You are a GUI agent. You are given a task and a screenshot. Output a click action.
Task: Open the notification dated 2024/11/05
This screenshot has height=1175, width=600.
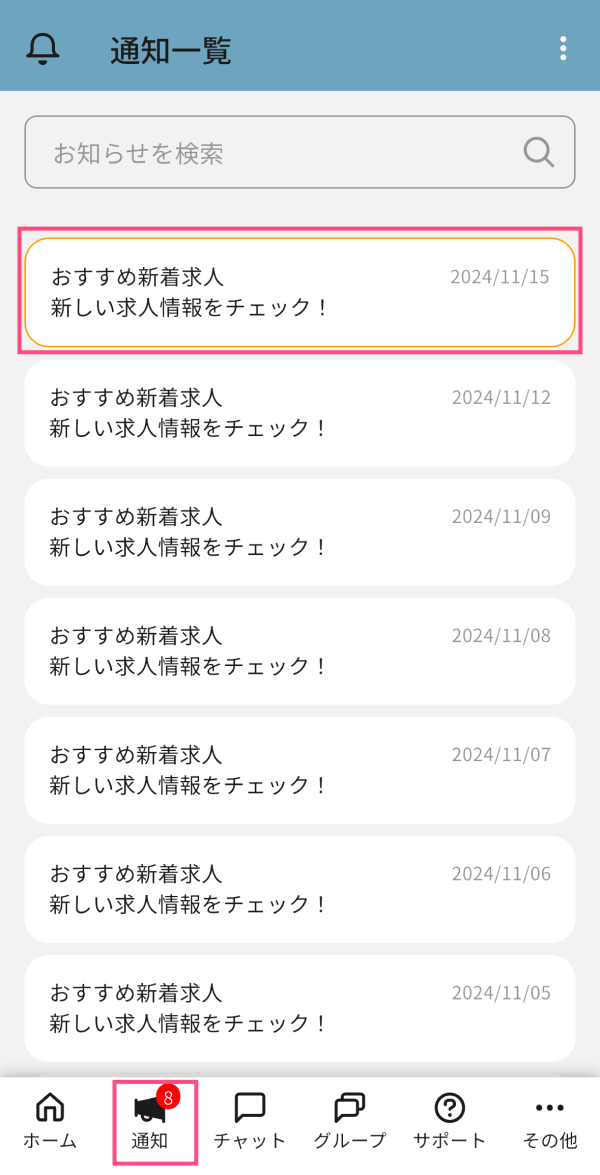pyautogui.click(x=300, y=1008)
